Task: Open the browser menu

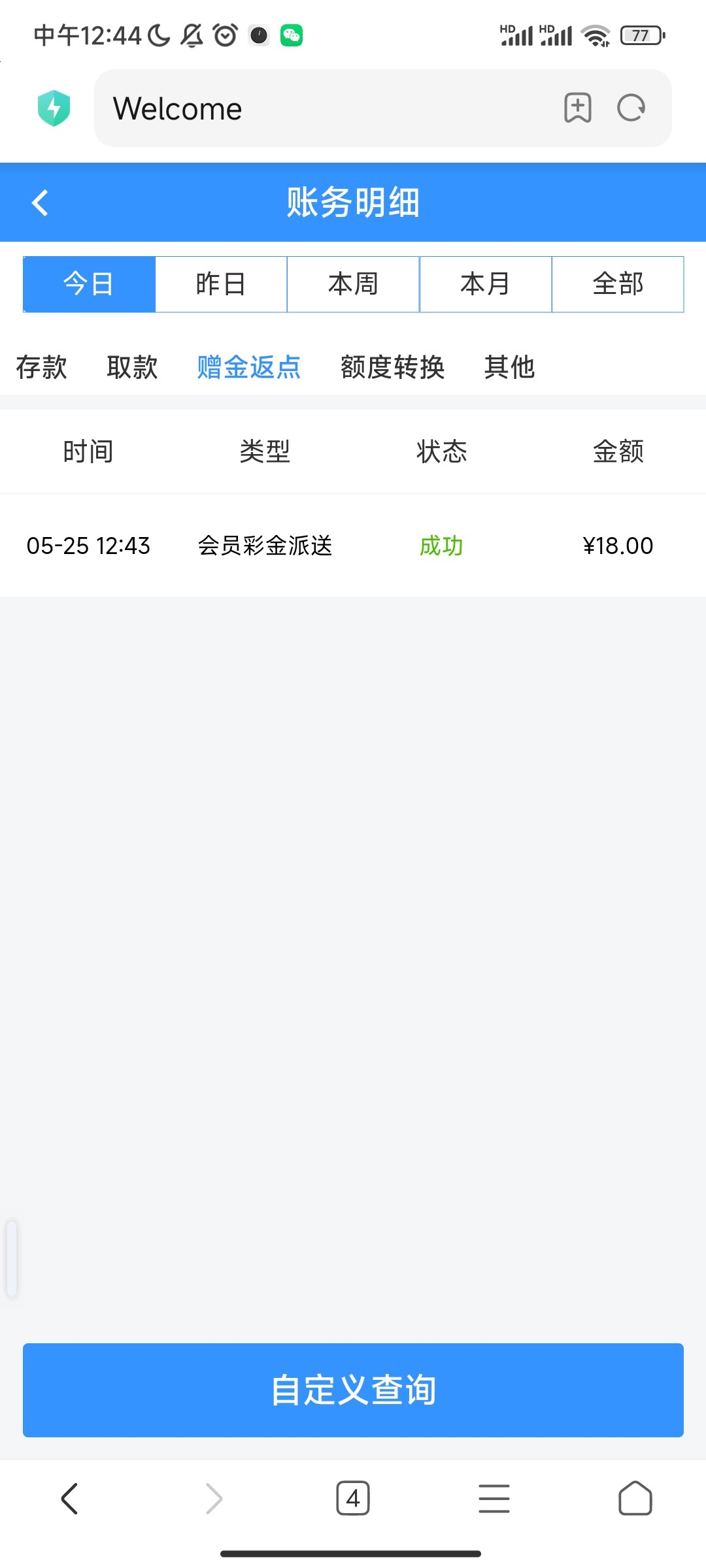Action: (494, 1498)
